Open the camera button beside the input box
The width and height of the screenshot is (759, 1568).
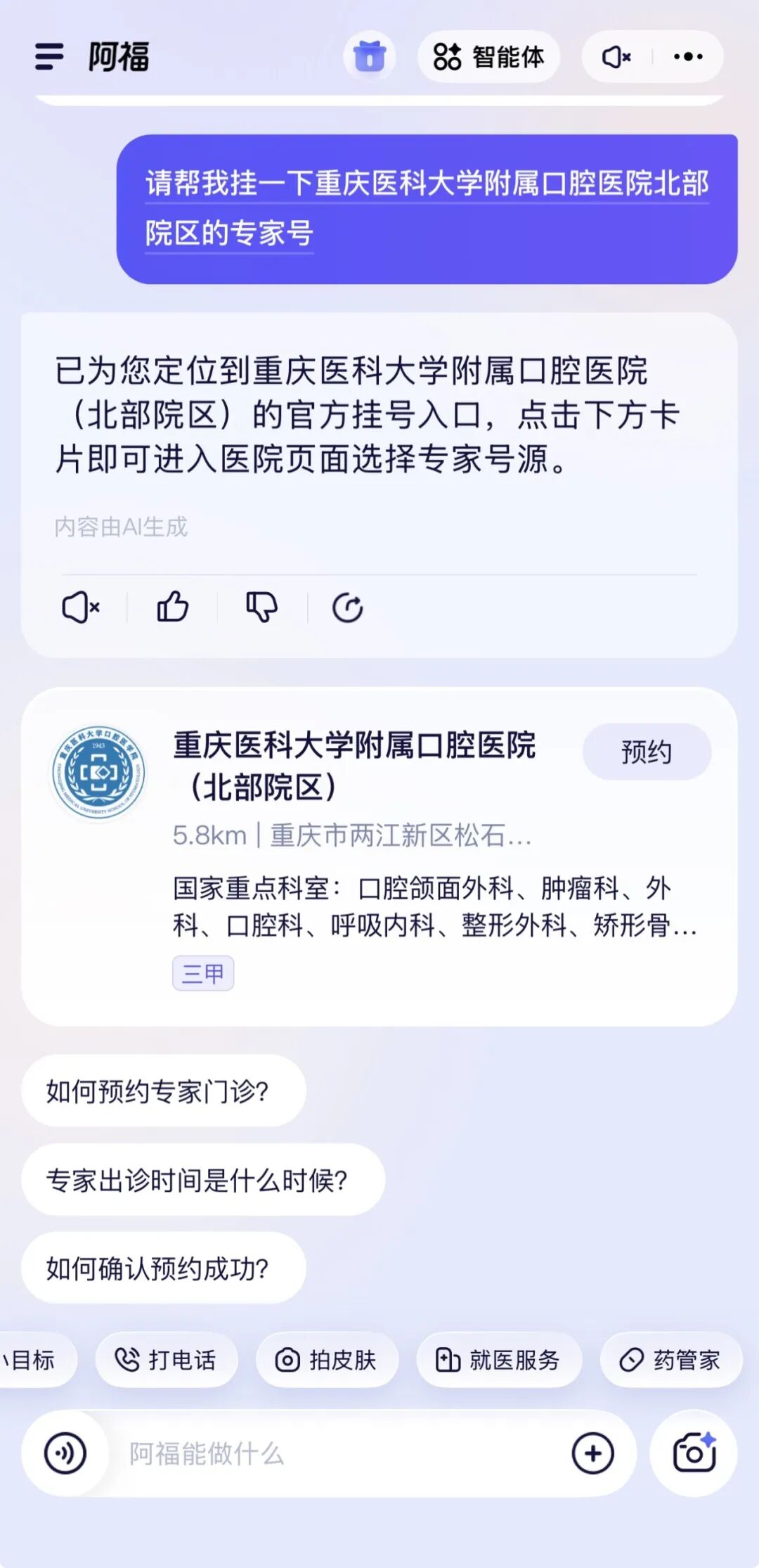(694, 1453)
